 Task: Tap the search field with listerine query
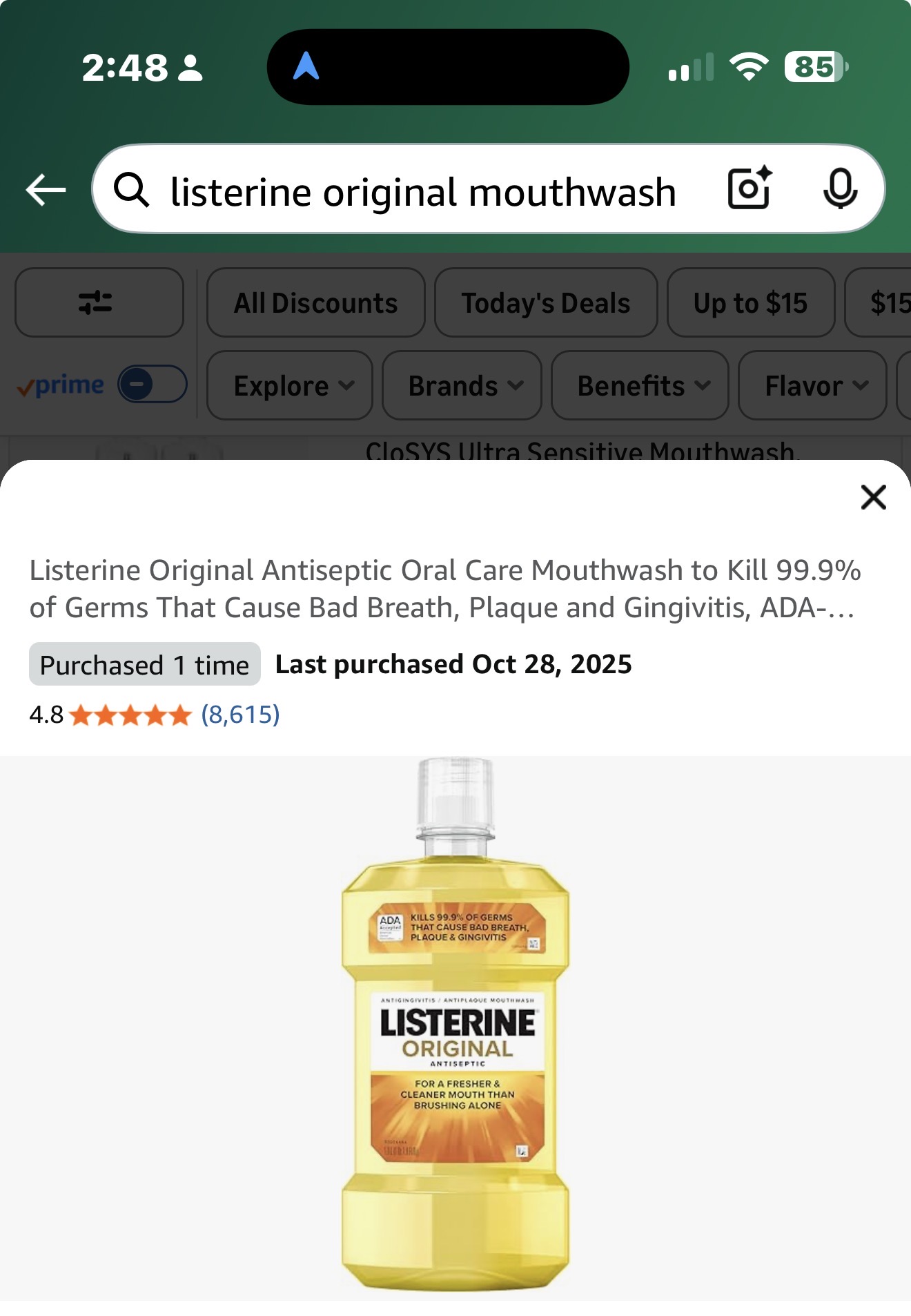421,191
